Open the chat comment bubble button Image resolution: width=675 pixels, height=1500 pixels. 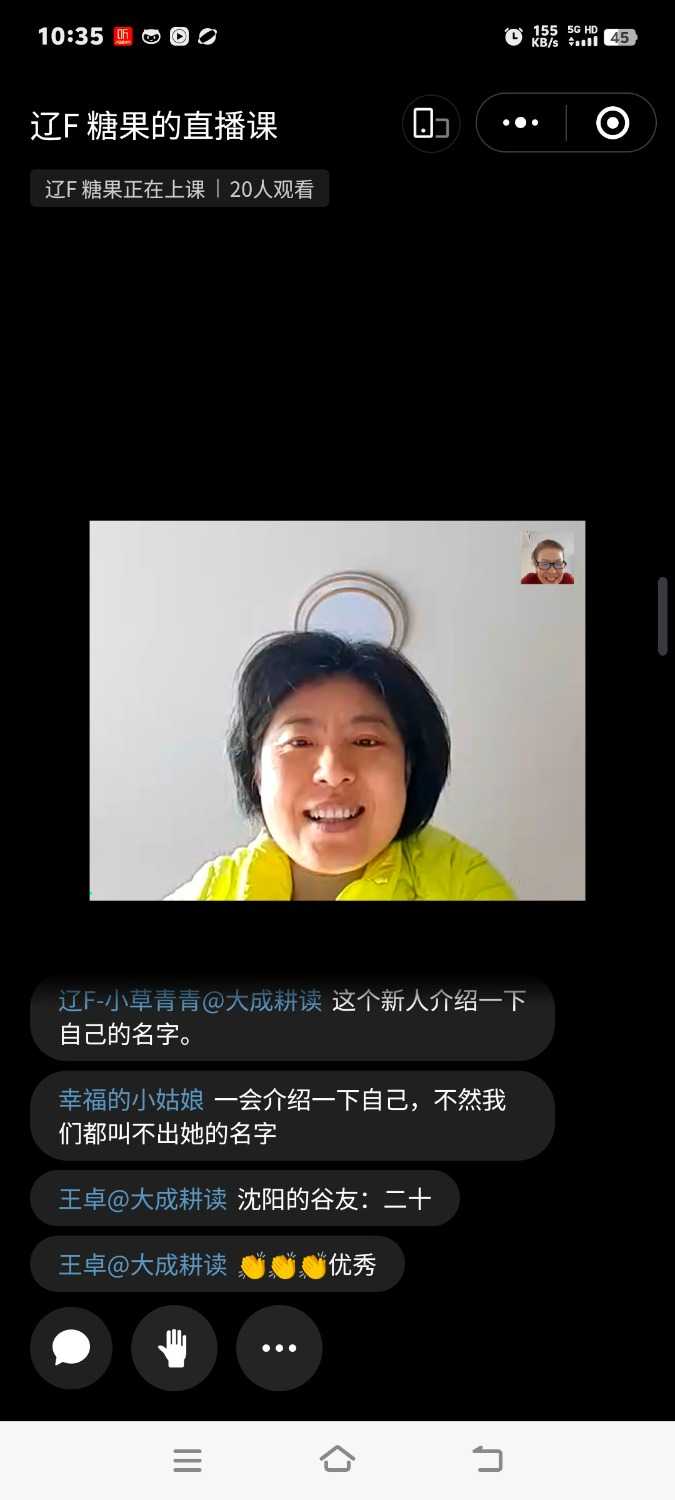coord(71,1348)
